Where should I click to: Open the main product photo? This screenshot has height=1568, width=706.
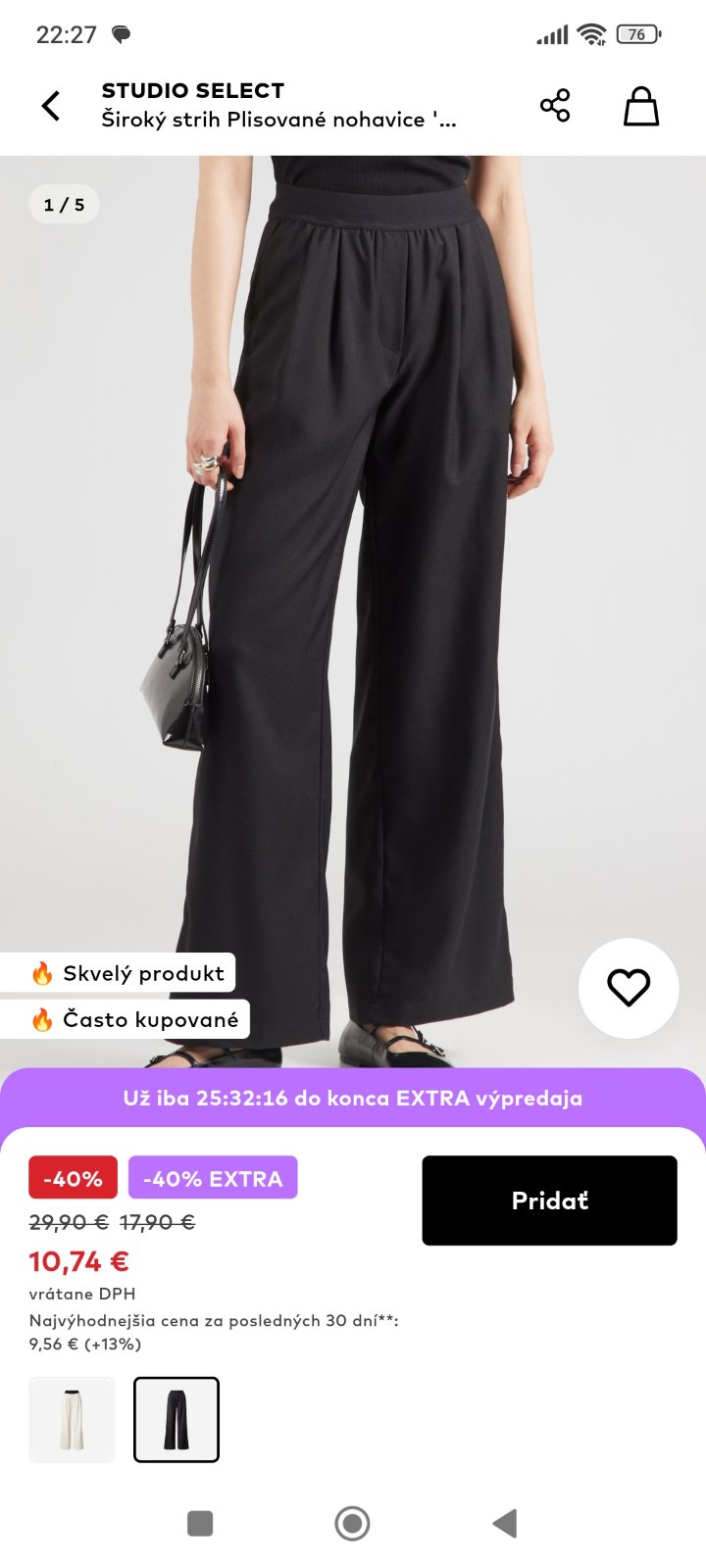[x=353, y=588]
